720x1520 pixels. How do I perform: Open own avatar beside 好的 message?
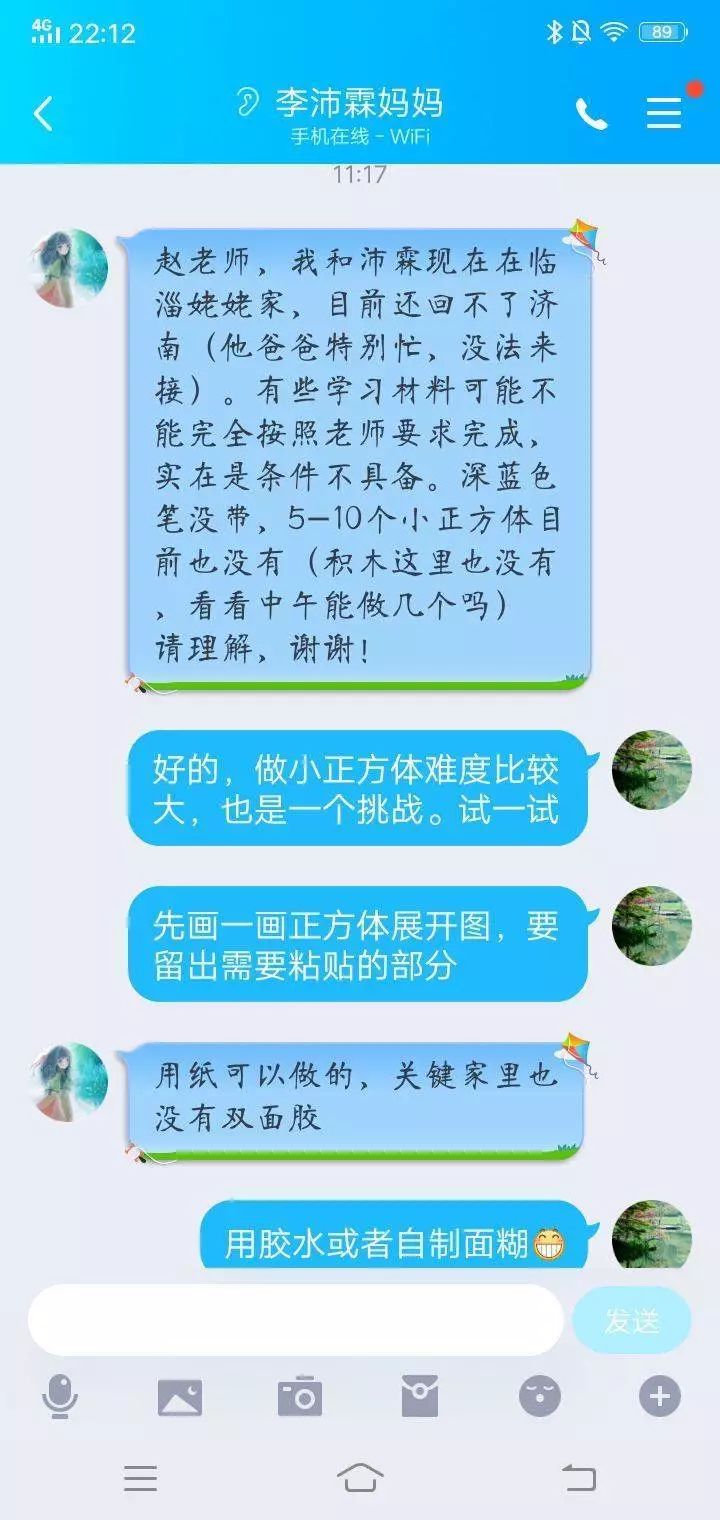point(652,770)
